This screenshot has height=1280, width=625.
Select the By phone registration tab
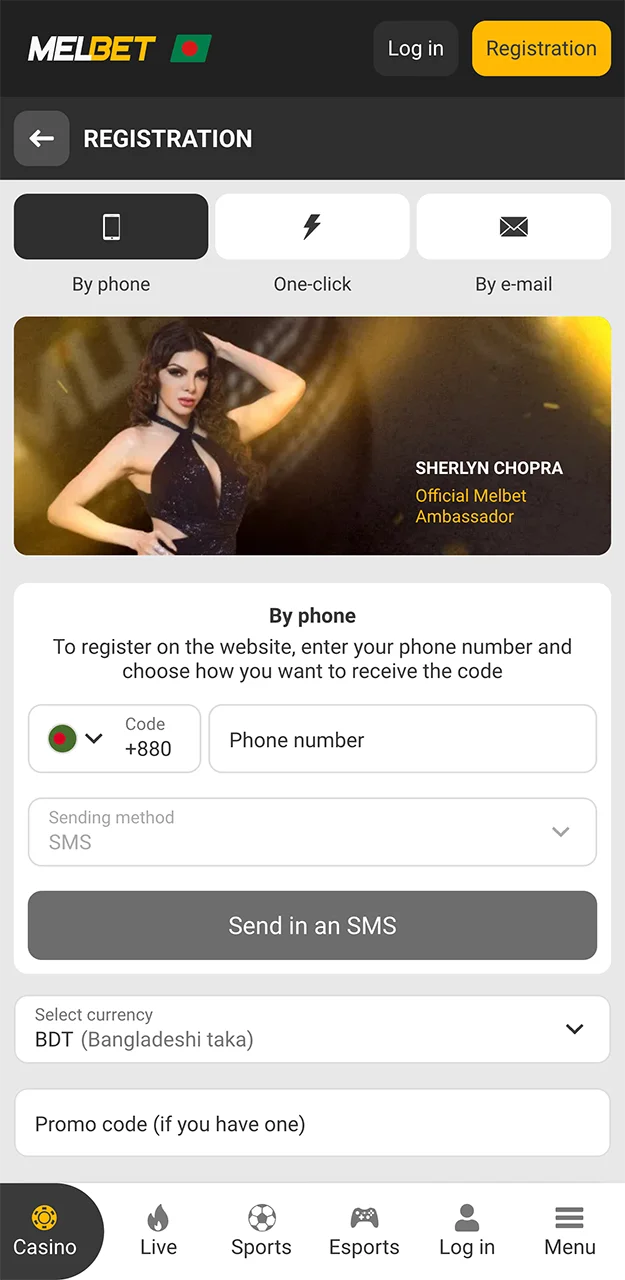point(111,227)
